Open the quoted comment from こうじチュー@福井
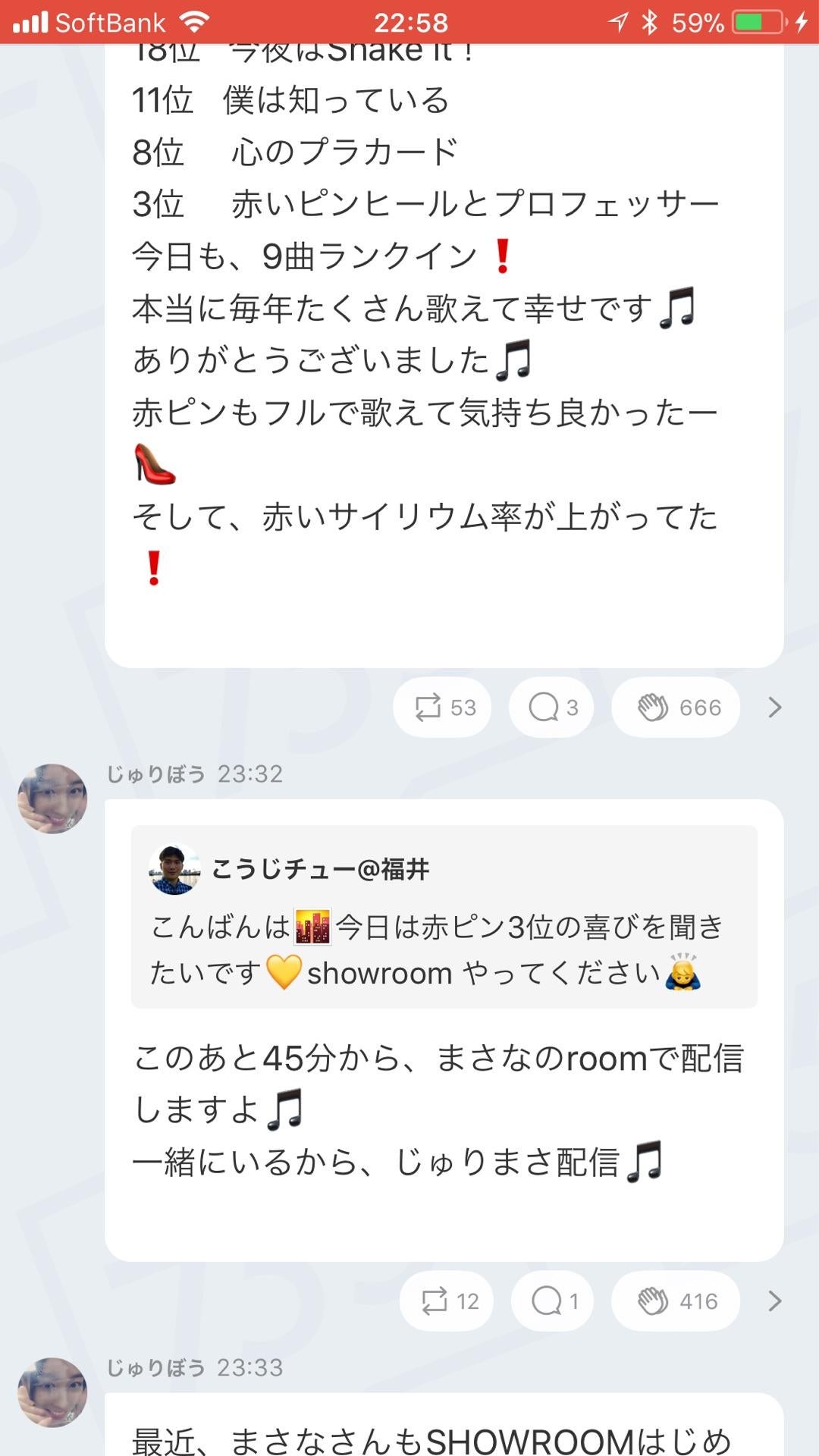819x1456 pixels. [444, 917]
